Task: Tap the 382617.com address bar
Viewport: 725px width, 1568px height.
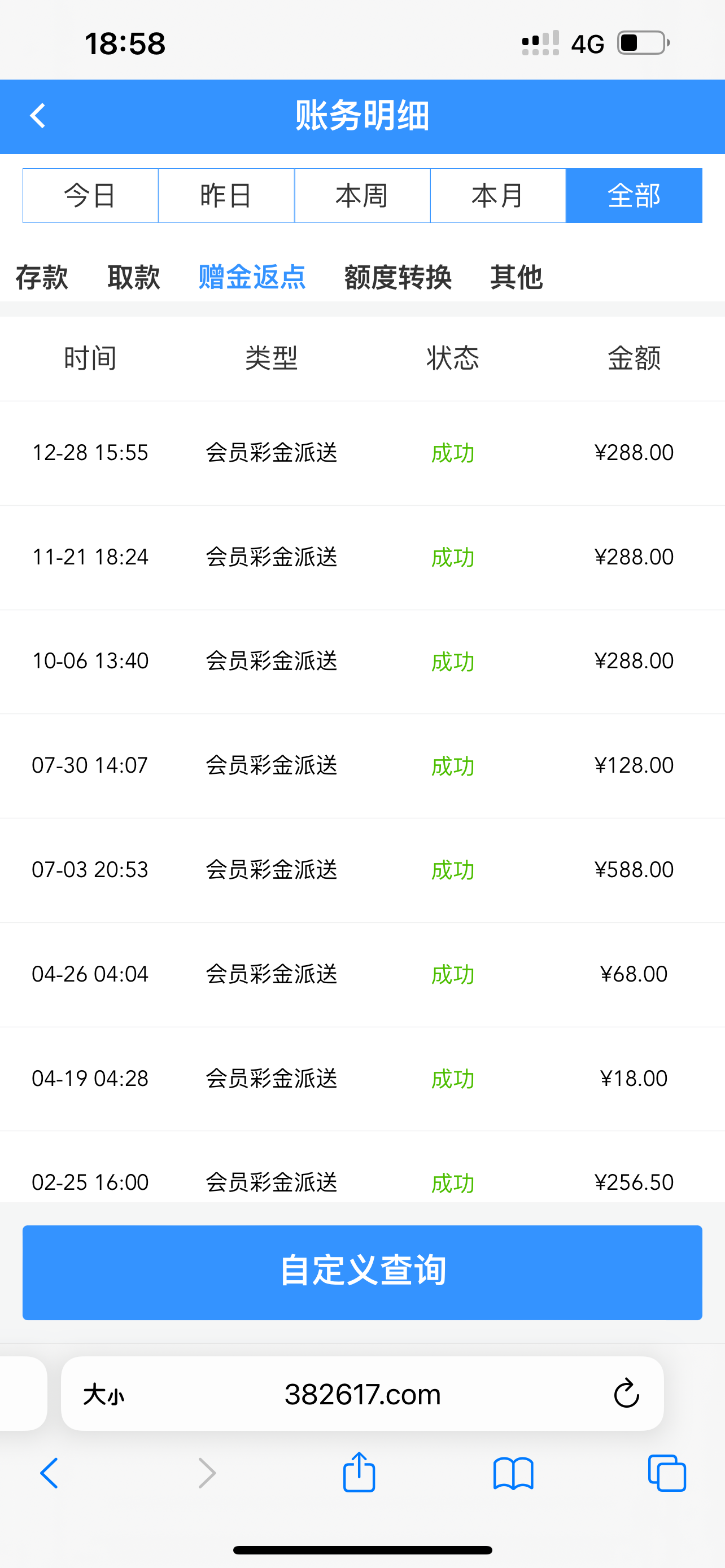Action: pos(362,1394)
